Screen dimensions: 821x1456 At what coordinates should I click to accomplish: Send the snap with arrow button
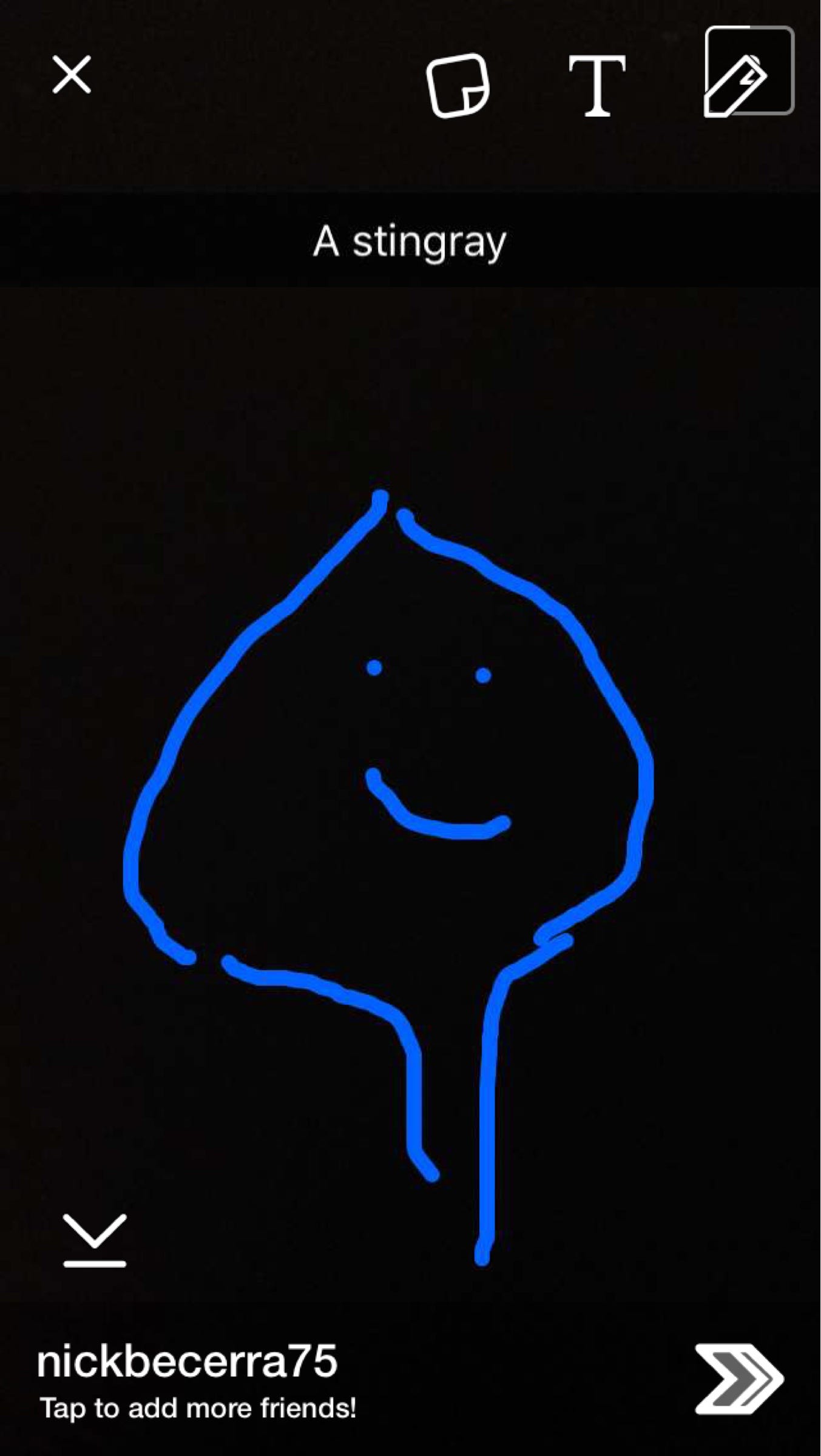pyautogui.click(x=738, y=1378)
